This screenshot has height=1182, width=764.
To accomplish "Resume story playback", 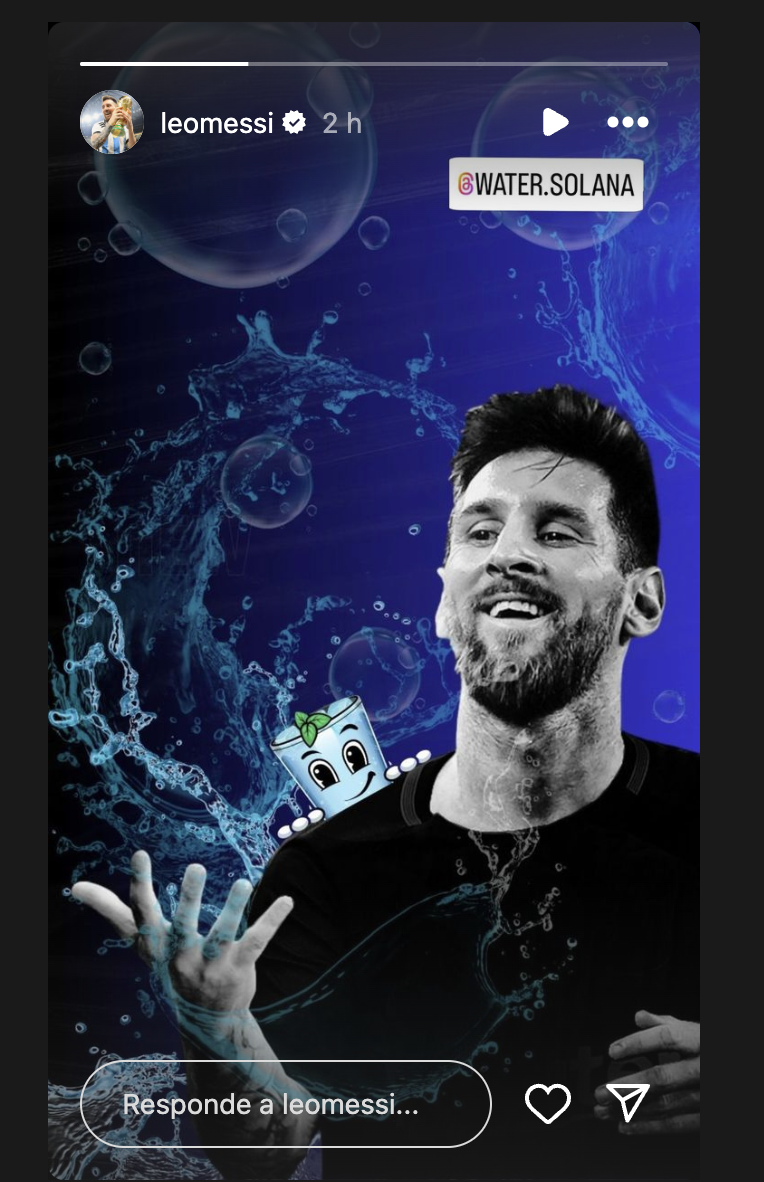I will pos(555,122).
